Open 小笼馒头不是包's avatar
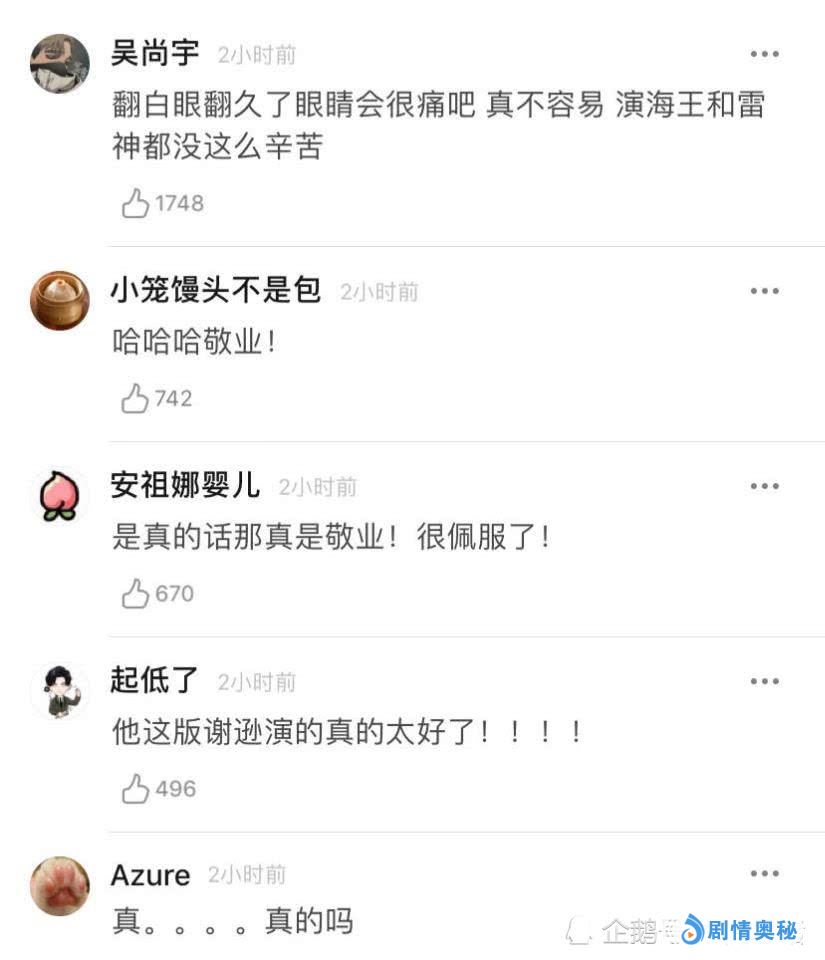Image resolution: width=825 pixels, height=960 pixels. pyautogui.click(x=60, y=300)
